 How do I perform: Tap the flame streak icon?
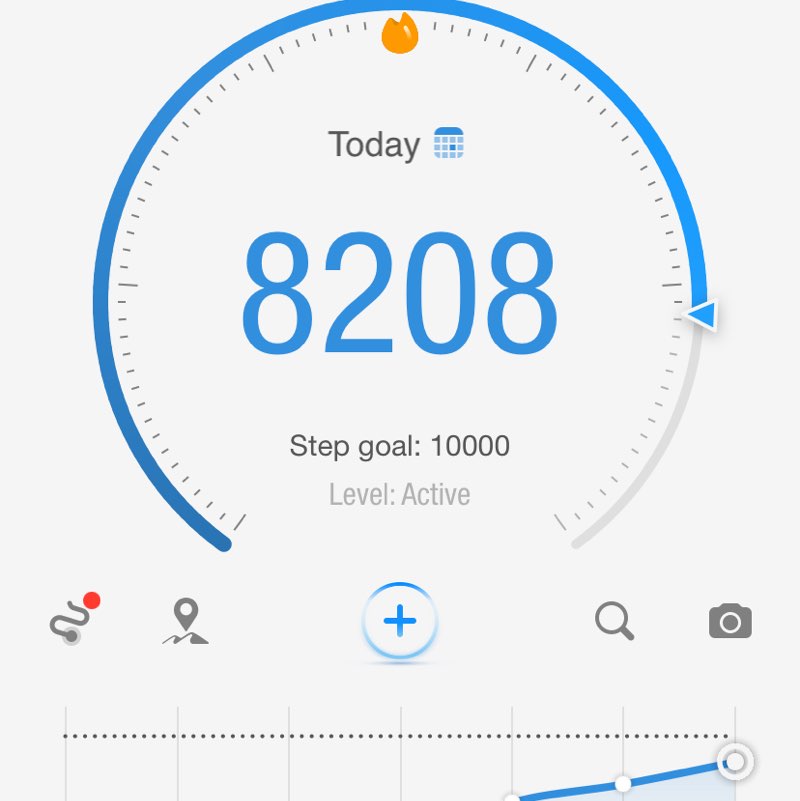pos(400,36)
